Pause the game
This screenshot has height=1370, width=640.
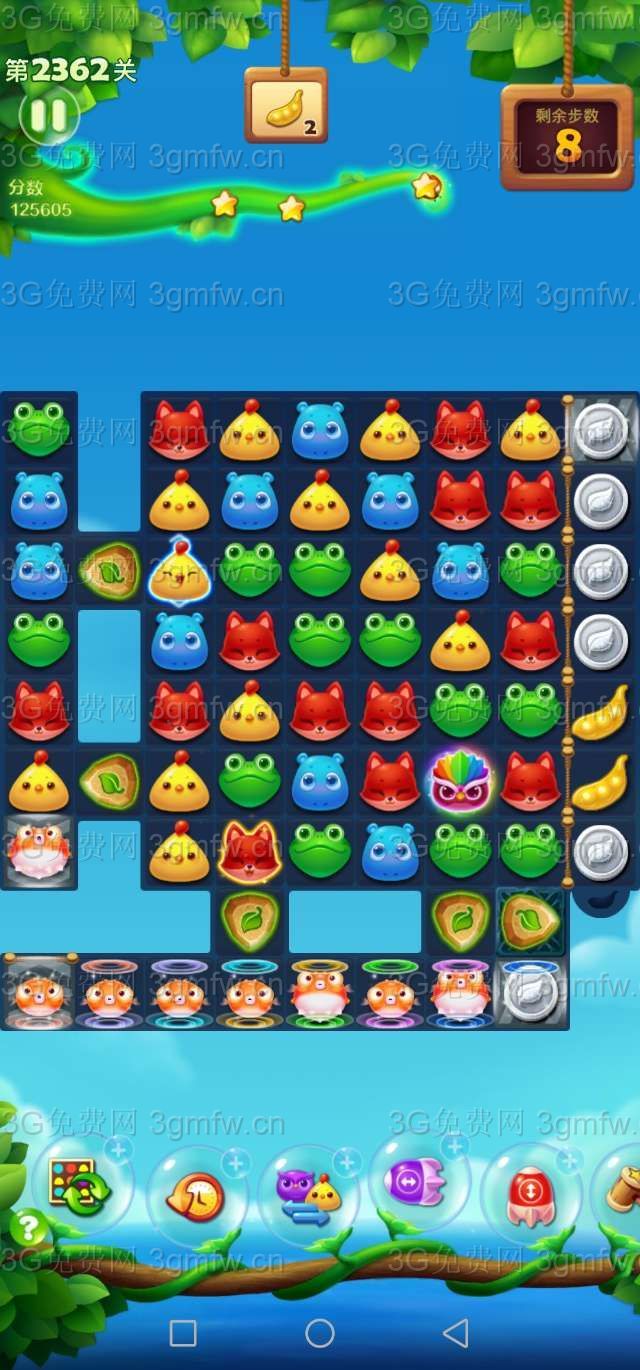tap(48, 116)
